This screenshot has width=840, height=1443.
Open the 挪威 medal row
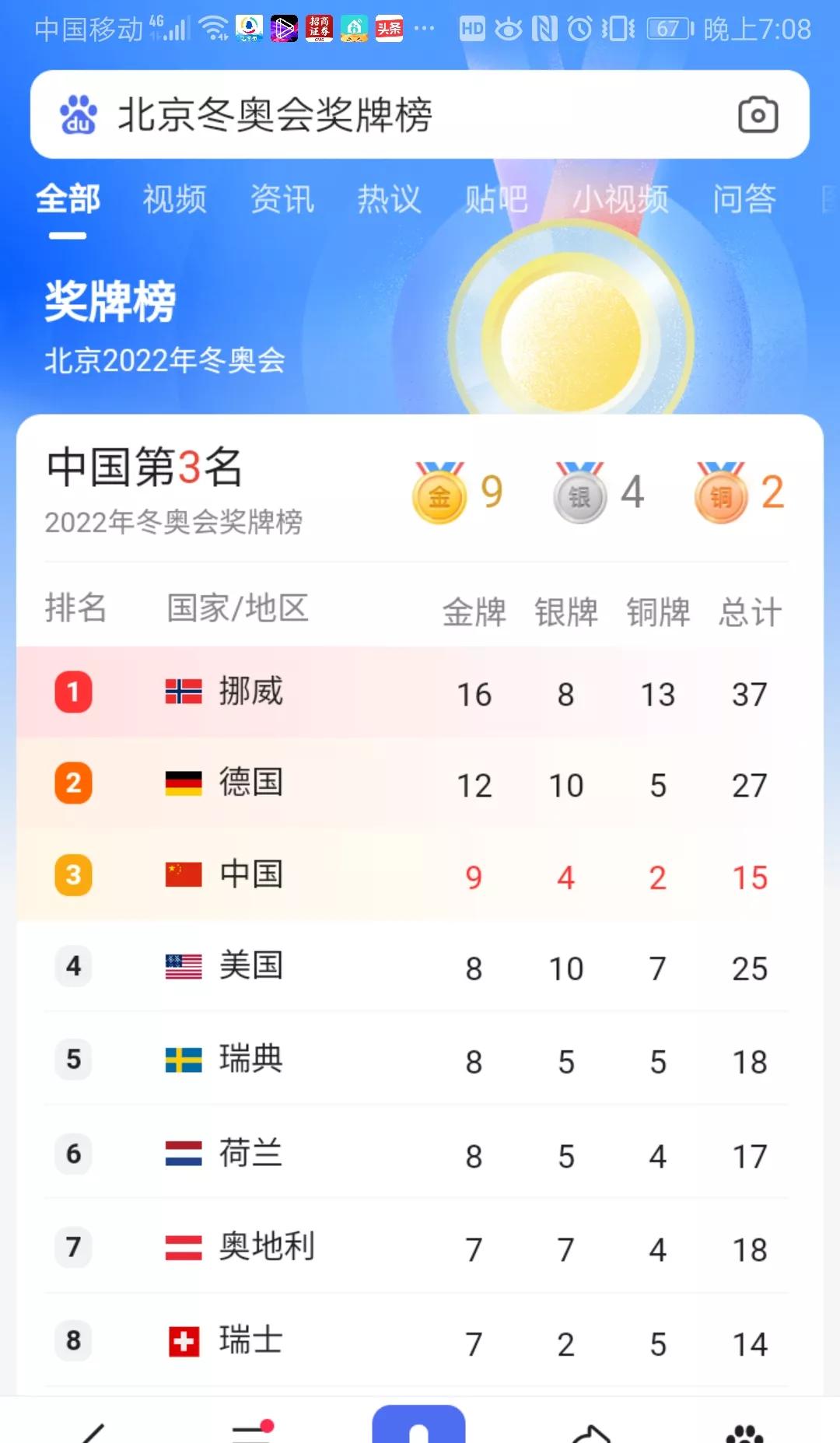click(x=420, y=692)
